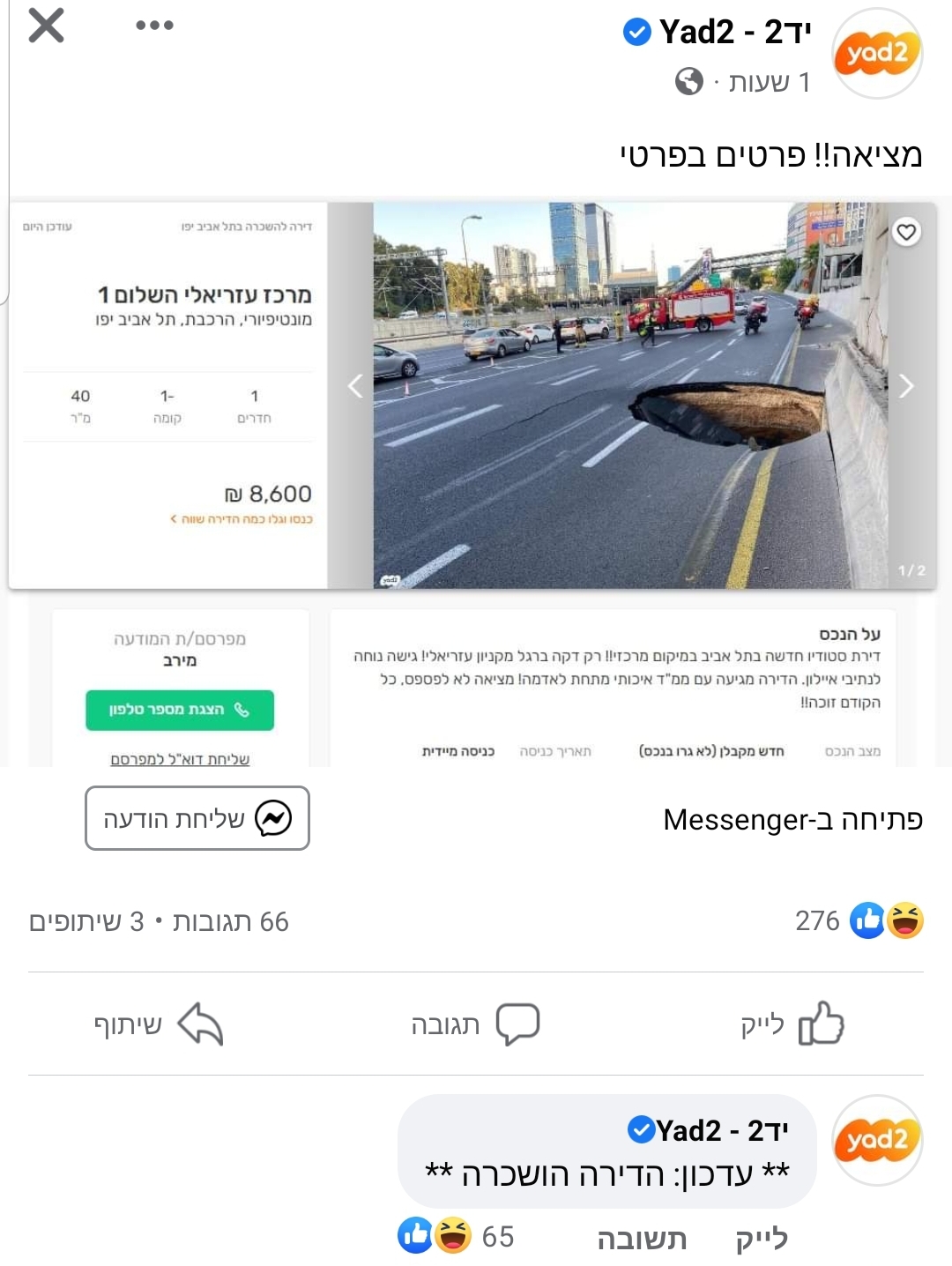Share the post via שיתוף
The height and width of the screenshot is (1266, 952).
pyautogui.click(x=159, y=1024)
